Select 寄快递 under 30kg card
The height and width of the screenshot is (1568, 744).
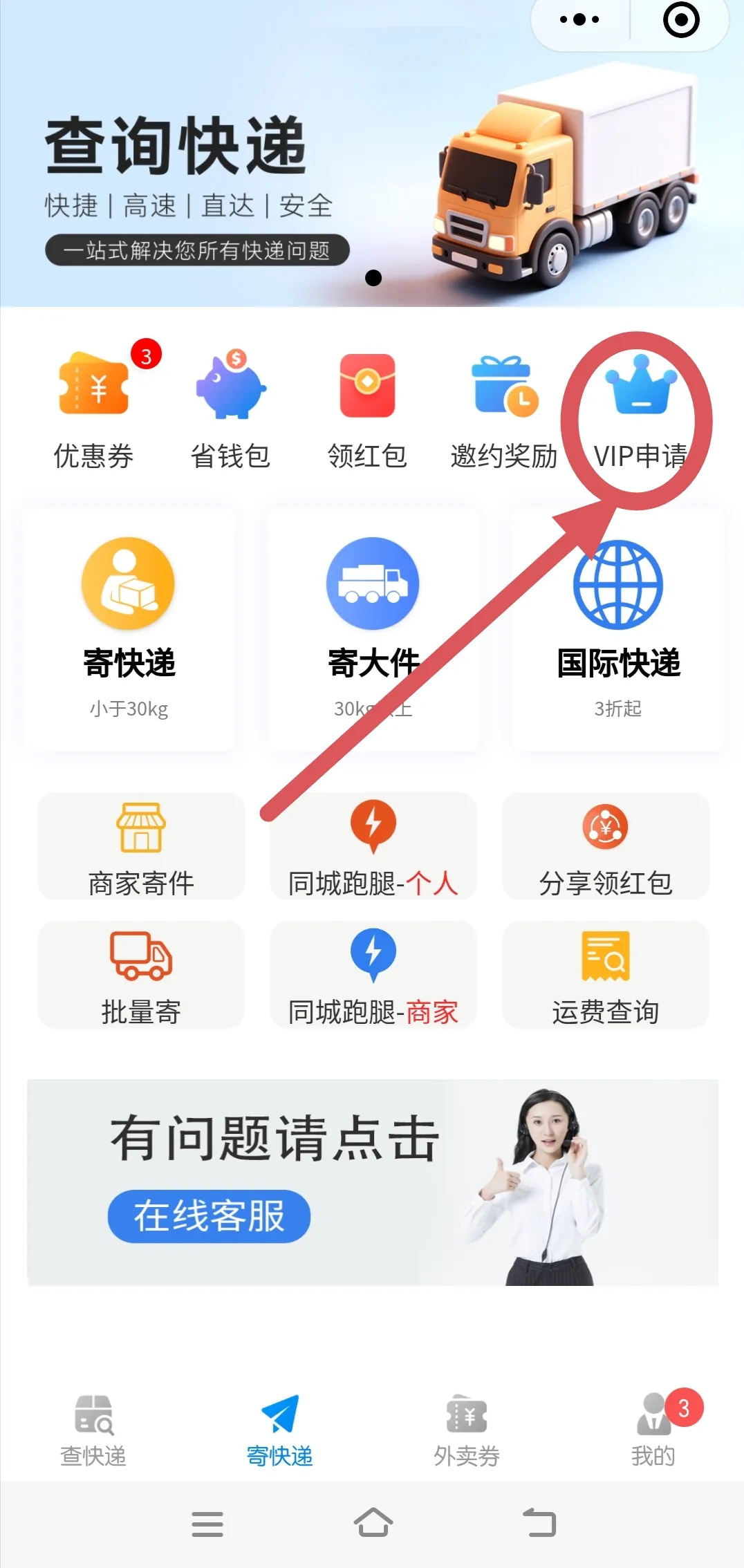[x=129, y=629]
